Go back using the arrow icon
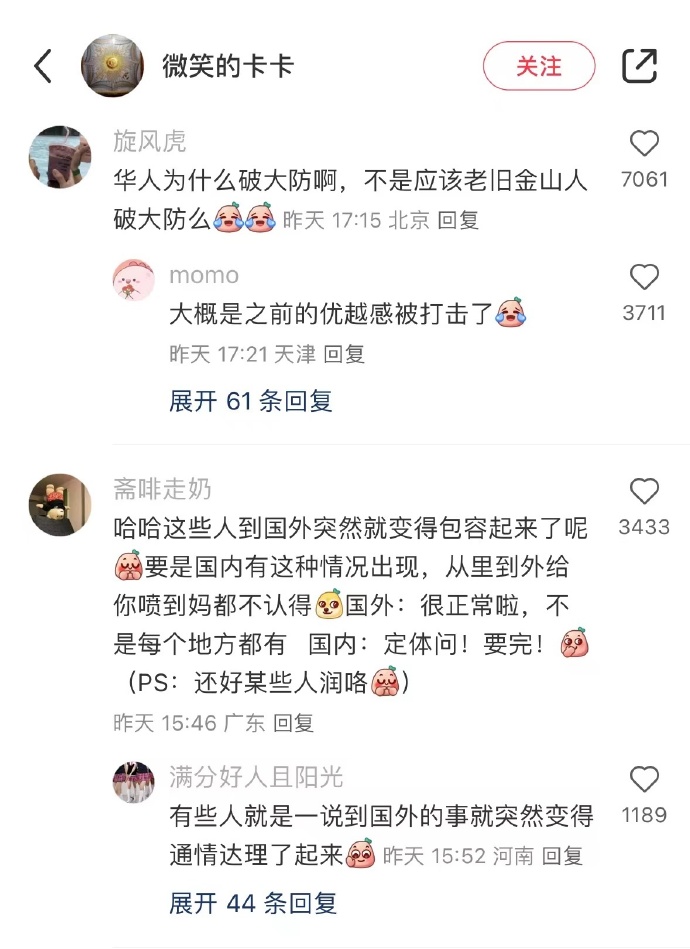 tap(43, 67)
